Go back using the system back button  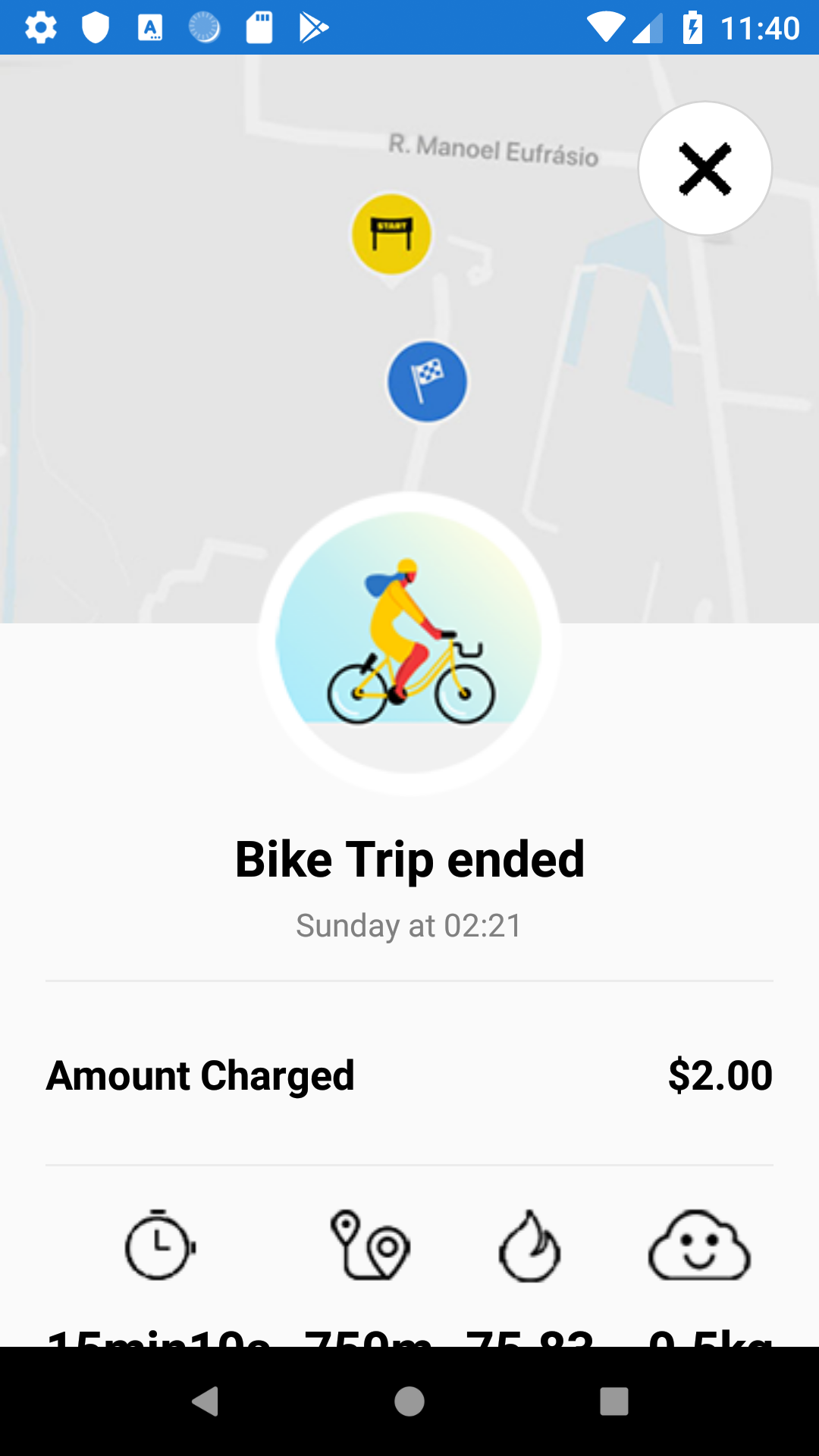click(205, 1401)
